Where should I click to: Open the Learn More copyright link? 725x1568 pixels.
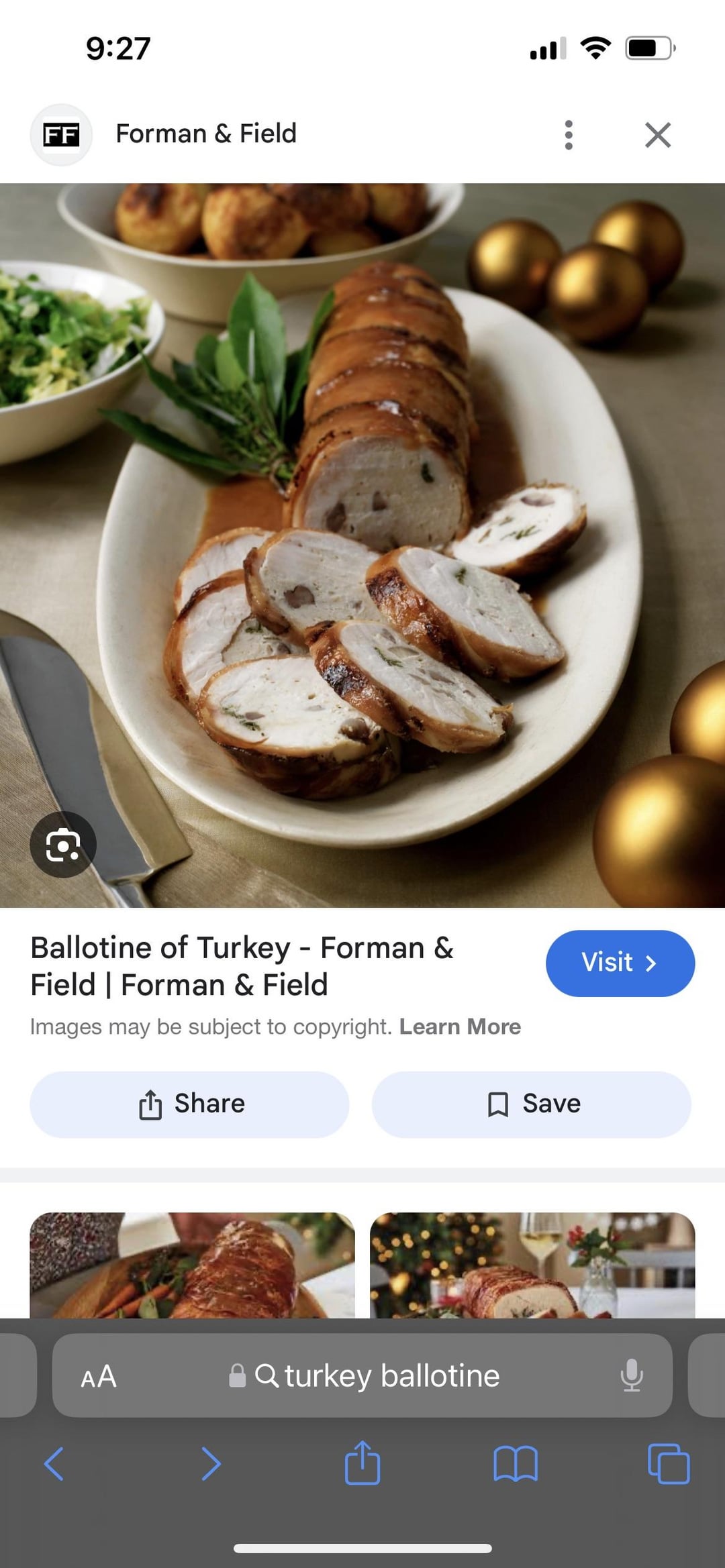click(460, 1027)
